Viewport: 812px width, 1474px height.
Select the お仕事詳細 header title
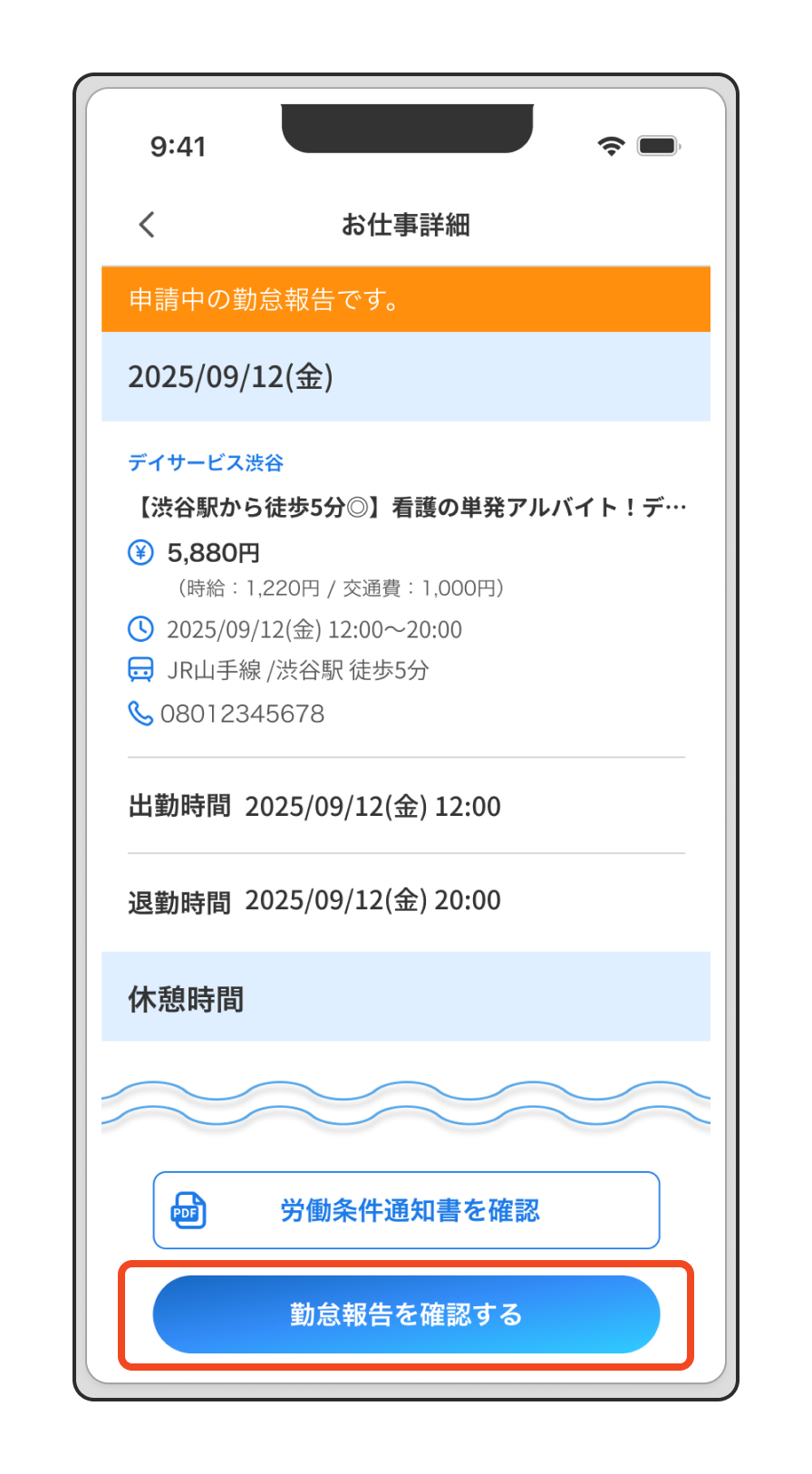tap(406, 224)
